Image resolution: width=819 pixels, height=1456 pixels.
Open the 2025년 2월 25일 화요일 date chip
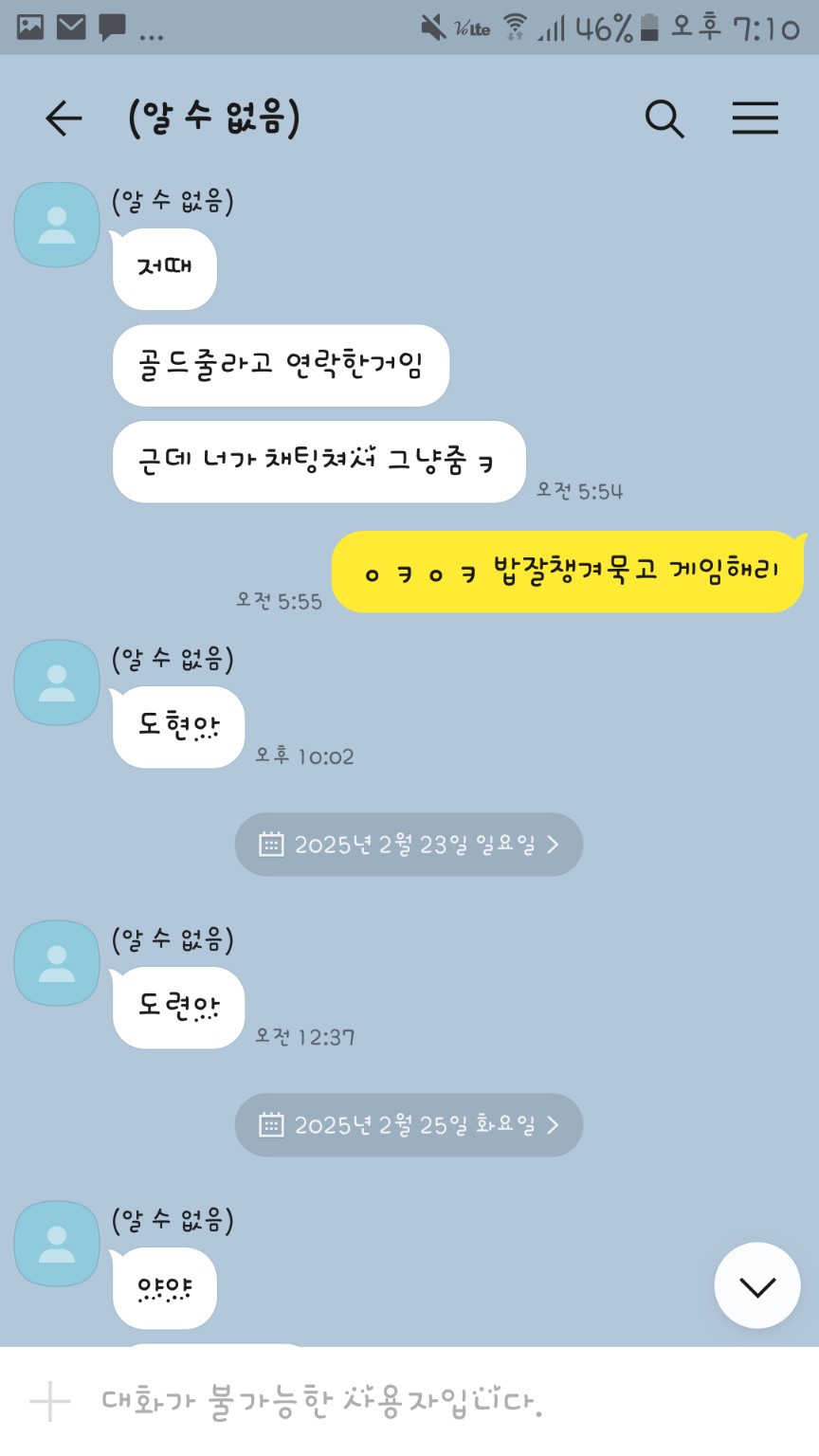tap(409, 1124)
